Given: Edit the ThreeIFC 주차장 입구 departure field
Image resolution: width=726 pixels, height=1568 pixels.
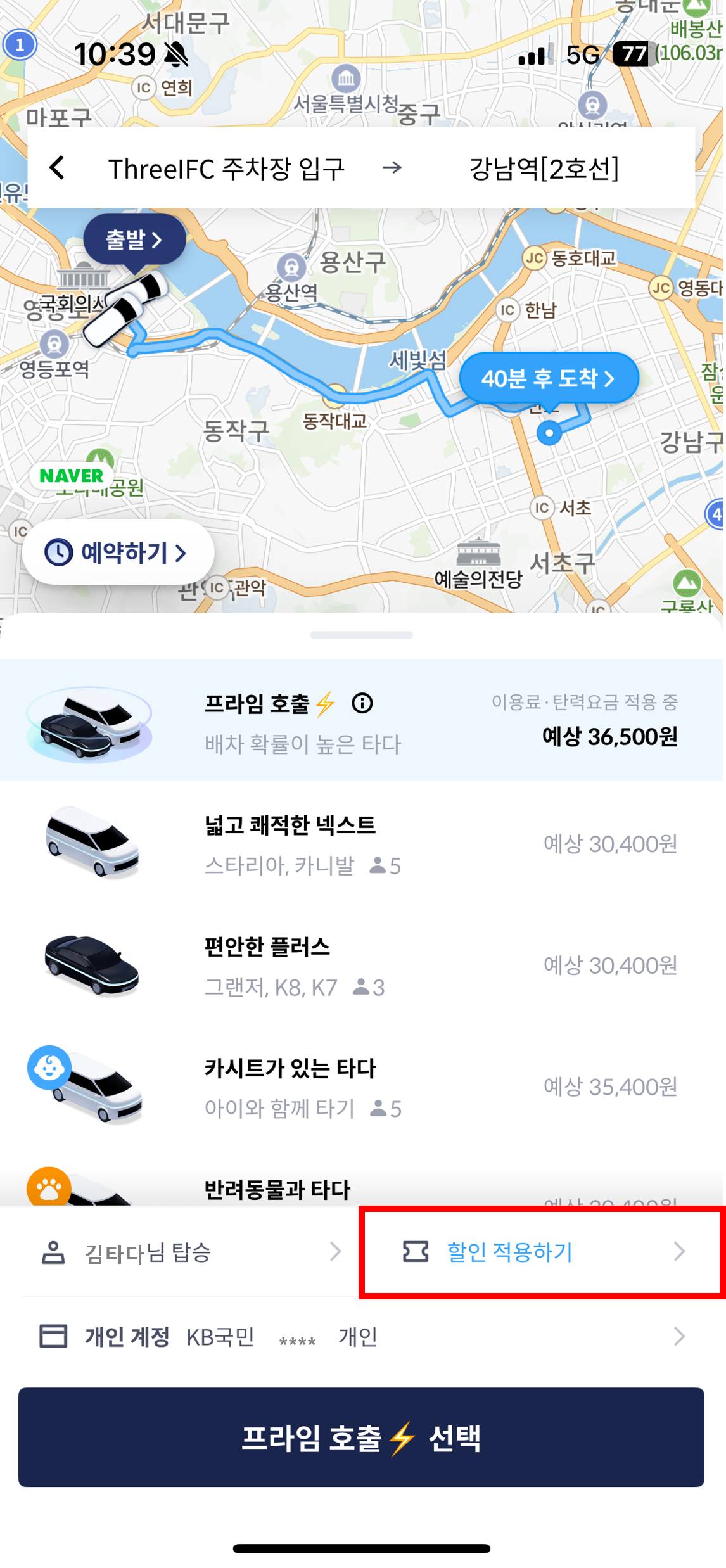Looking at the screenshot, I should [226, 169].
